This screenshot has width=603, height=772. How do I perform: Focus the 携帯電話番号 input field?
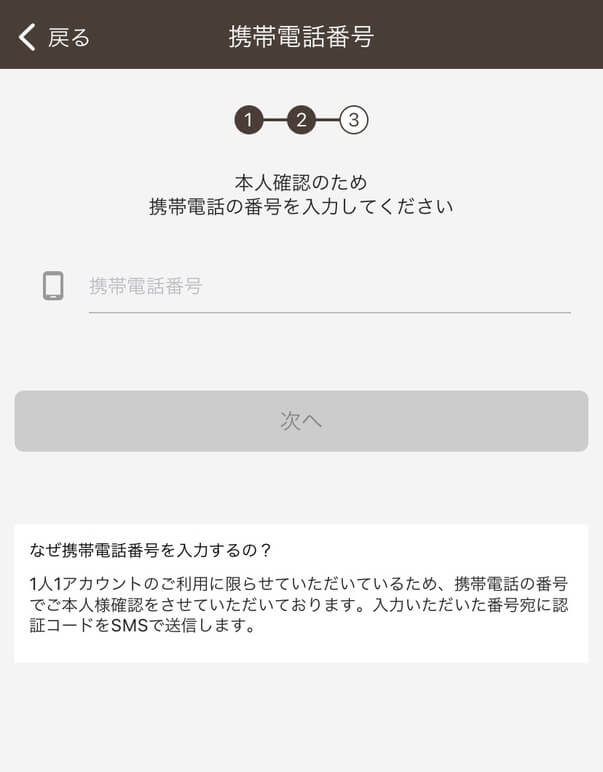(x=328, y=287)
